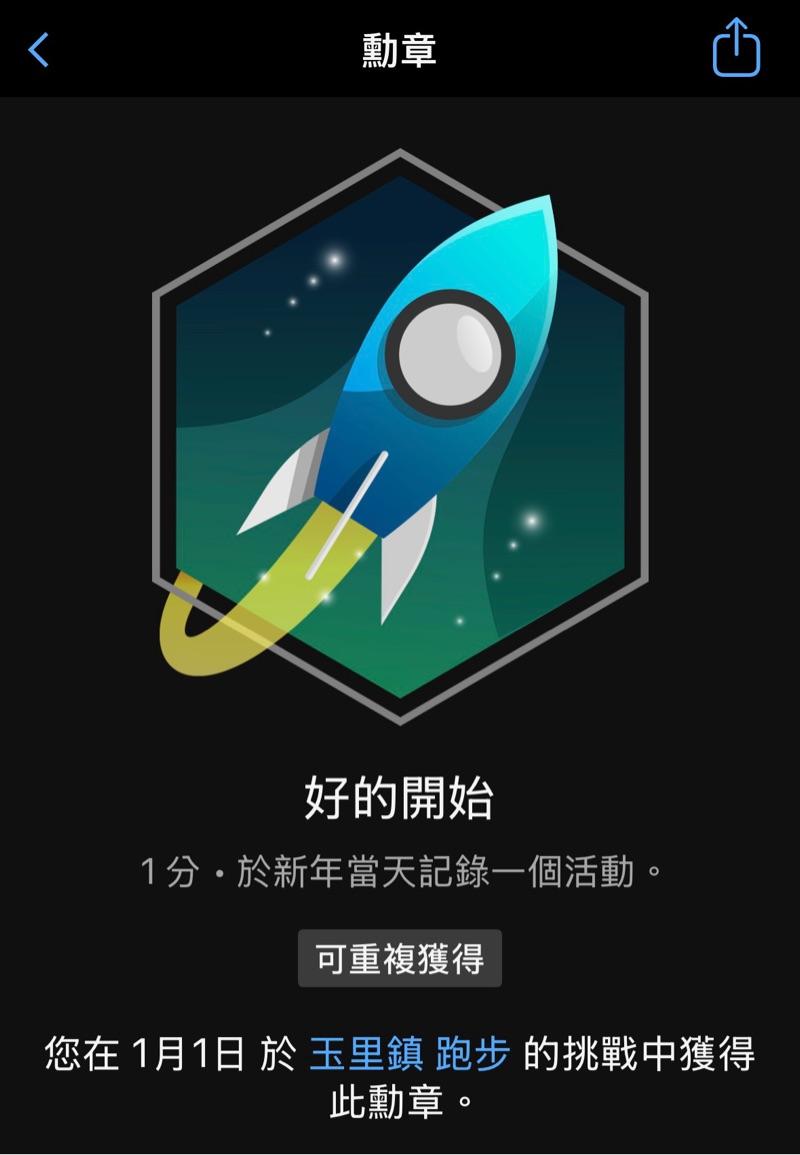Screen dimensions: 800x1155
Task: Open the 玉里鎮 跑步 activity link
Action: click(410, 1055)
